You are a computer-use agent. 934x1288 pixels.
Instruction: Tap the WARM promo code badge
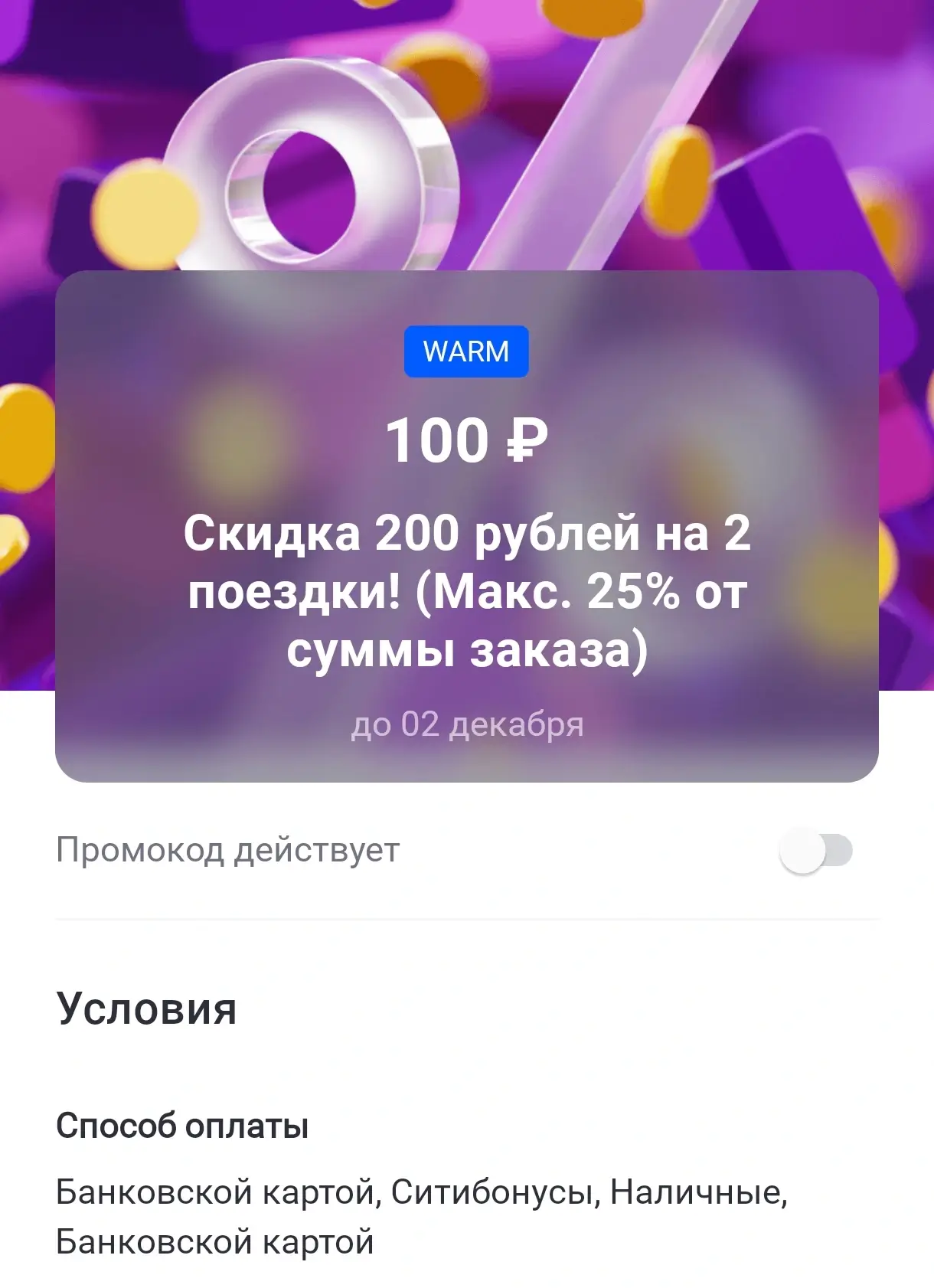click(x=466, y=351)
